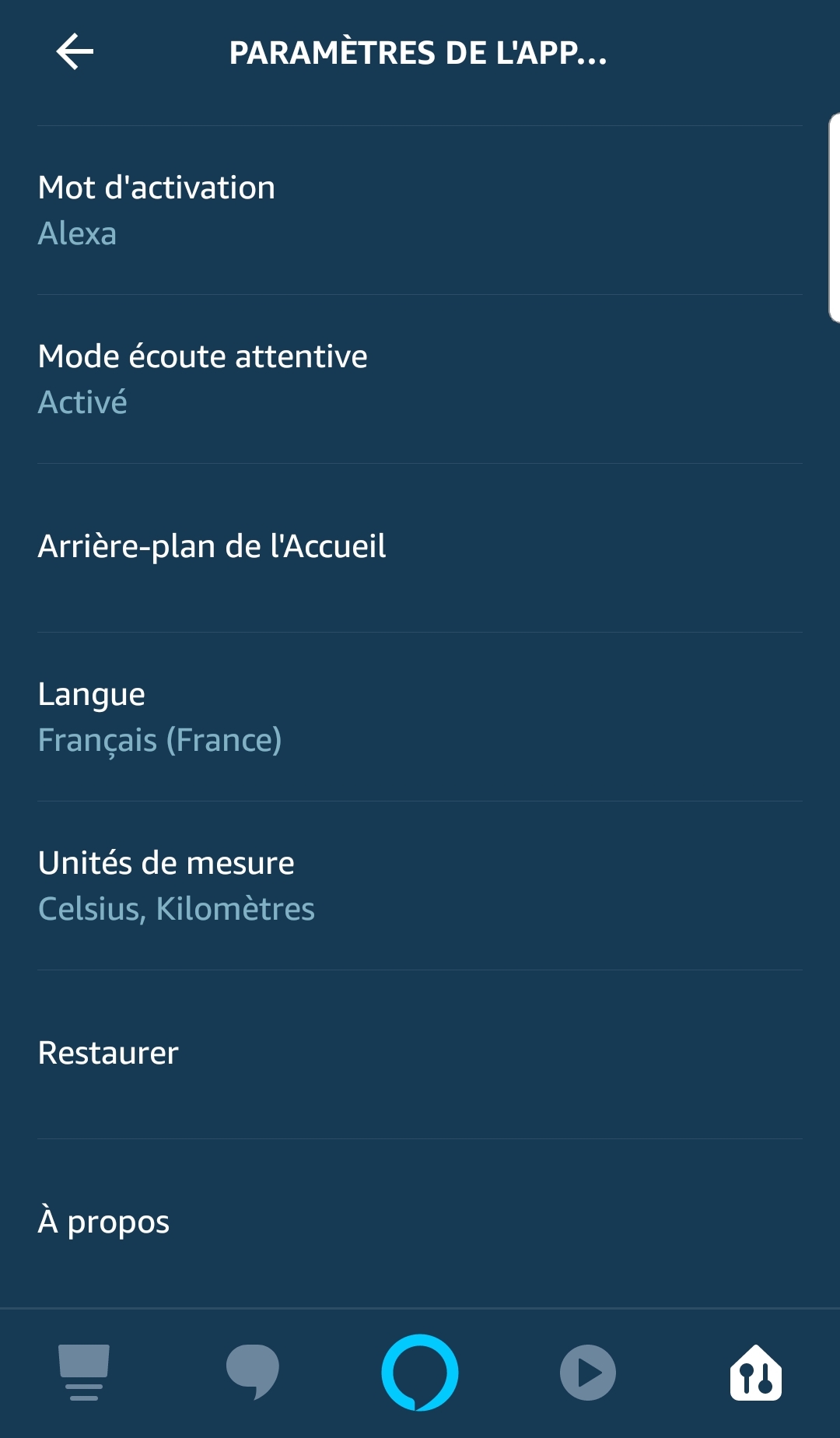The height and width of the screenshot is (1438, 840).
Task: Change the Langue setting
Action: pyautogui.click(x=420, y=717)
